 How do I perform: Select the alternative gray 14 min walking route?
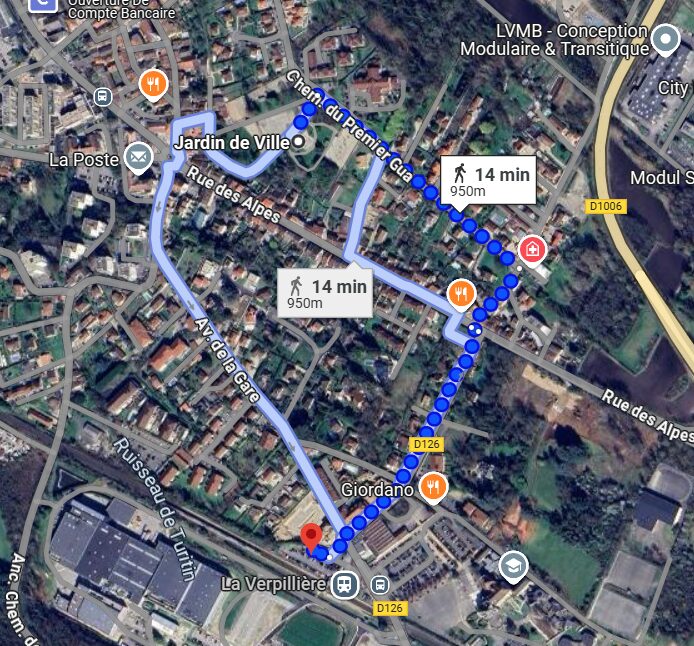(x=324, y=294)
